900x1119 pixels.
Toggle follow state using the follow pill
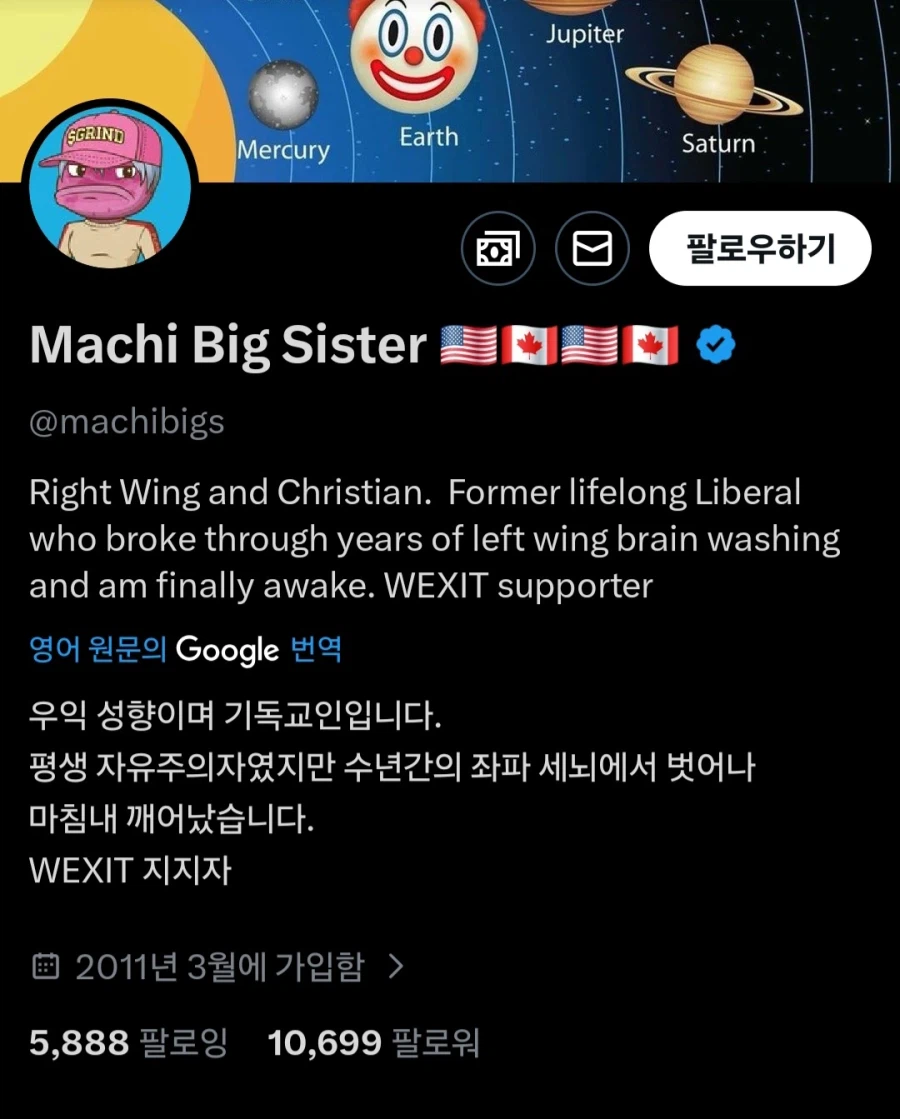click(x=761, y=249)
